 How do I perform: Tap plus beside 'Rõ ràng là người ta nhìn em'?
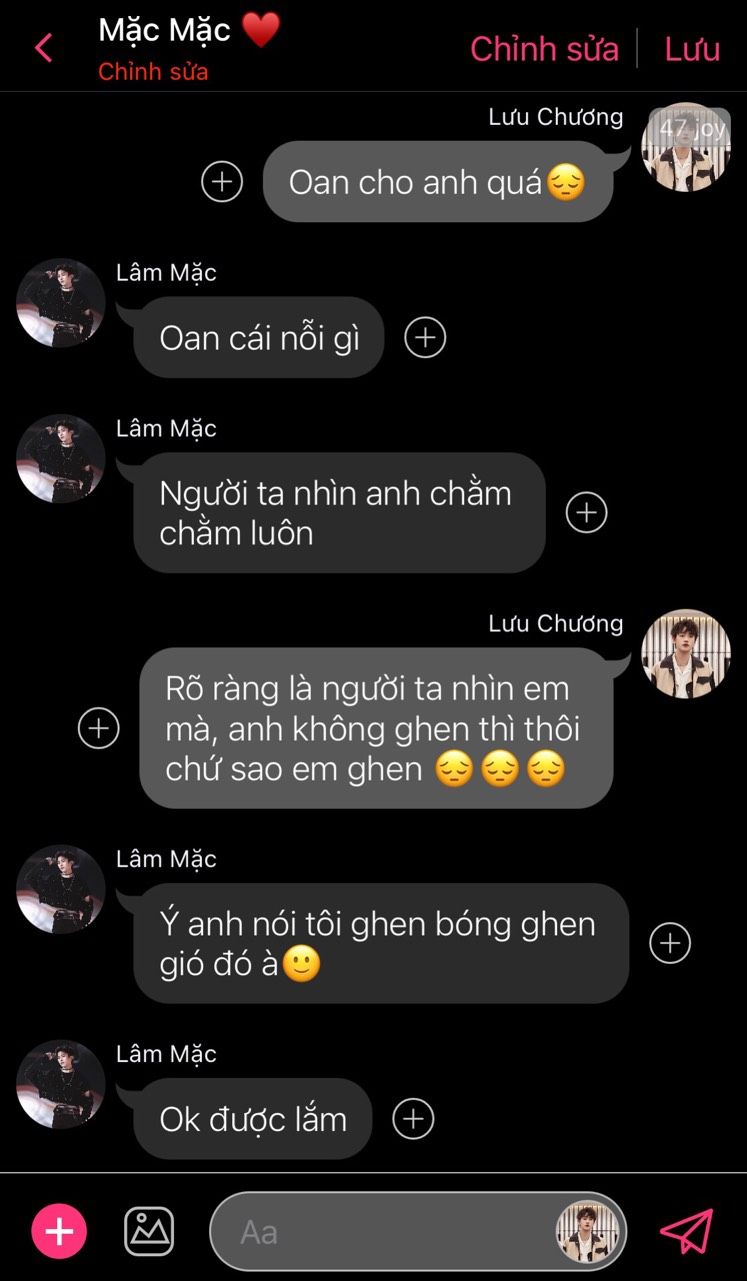coord(99,728)
